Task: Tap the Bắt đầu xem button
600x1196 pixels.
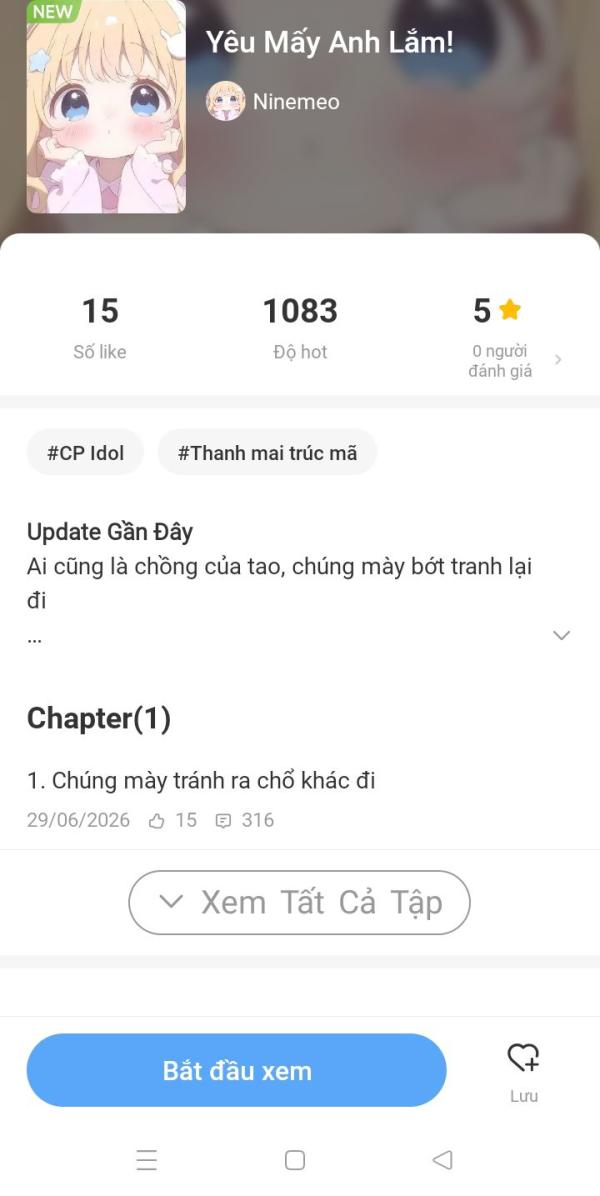Action: coord(236,1070)
